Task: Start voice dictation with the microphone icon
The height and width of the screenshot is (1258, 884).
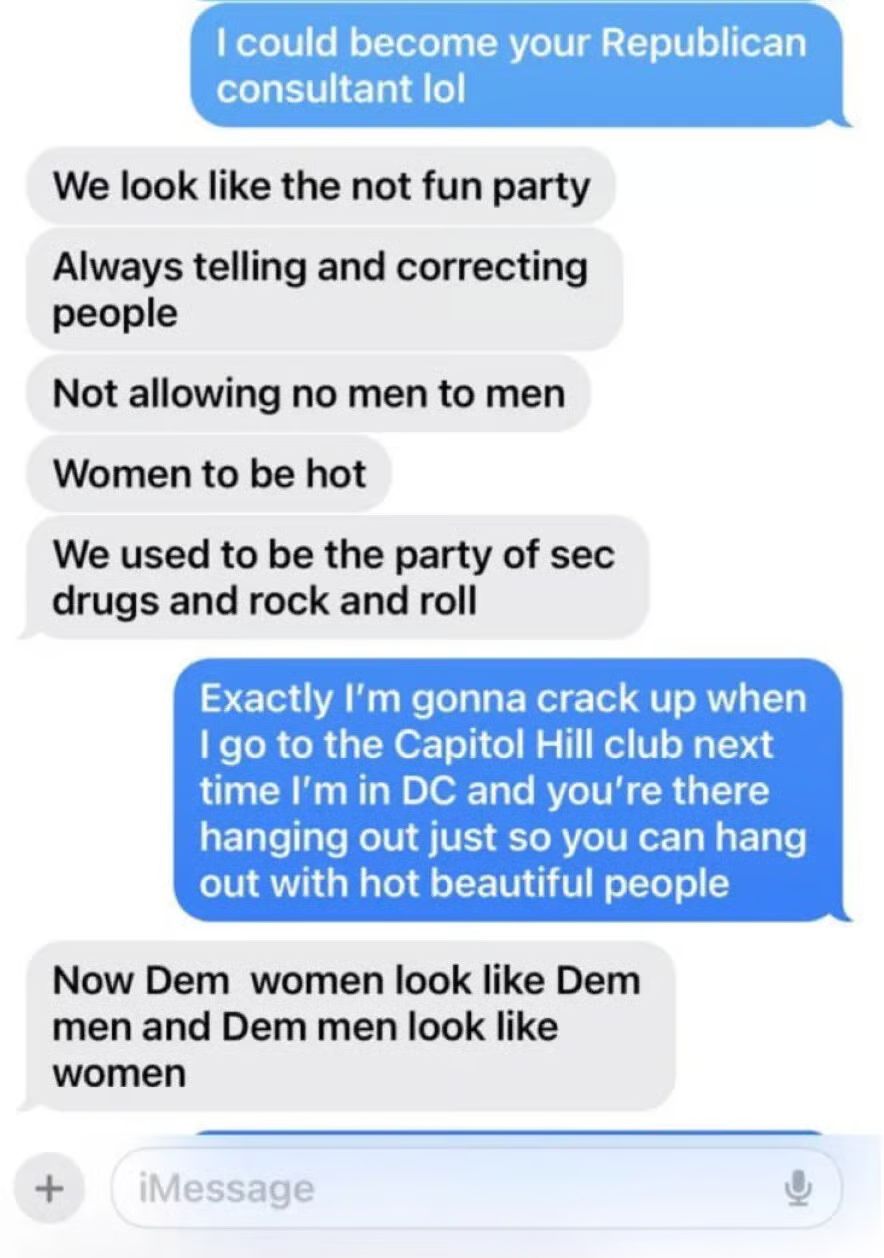Action: 797,1188
